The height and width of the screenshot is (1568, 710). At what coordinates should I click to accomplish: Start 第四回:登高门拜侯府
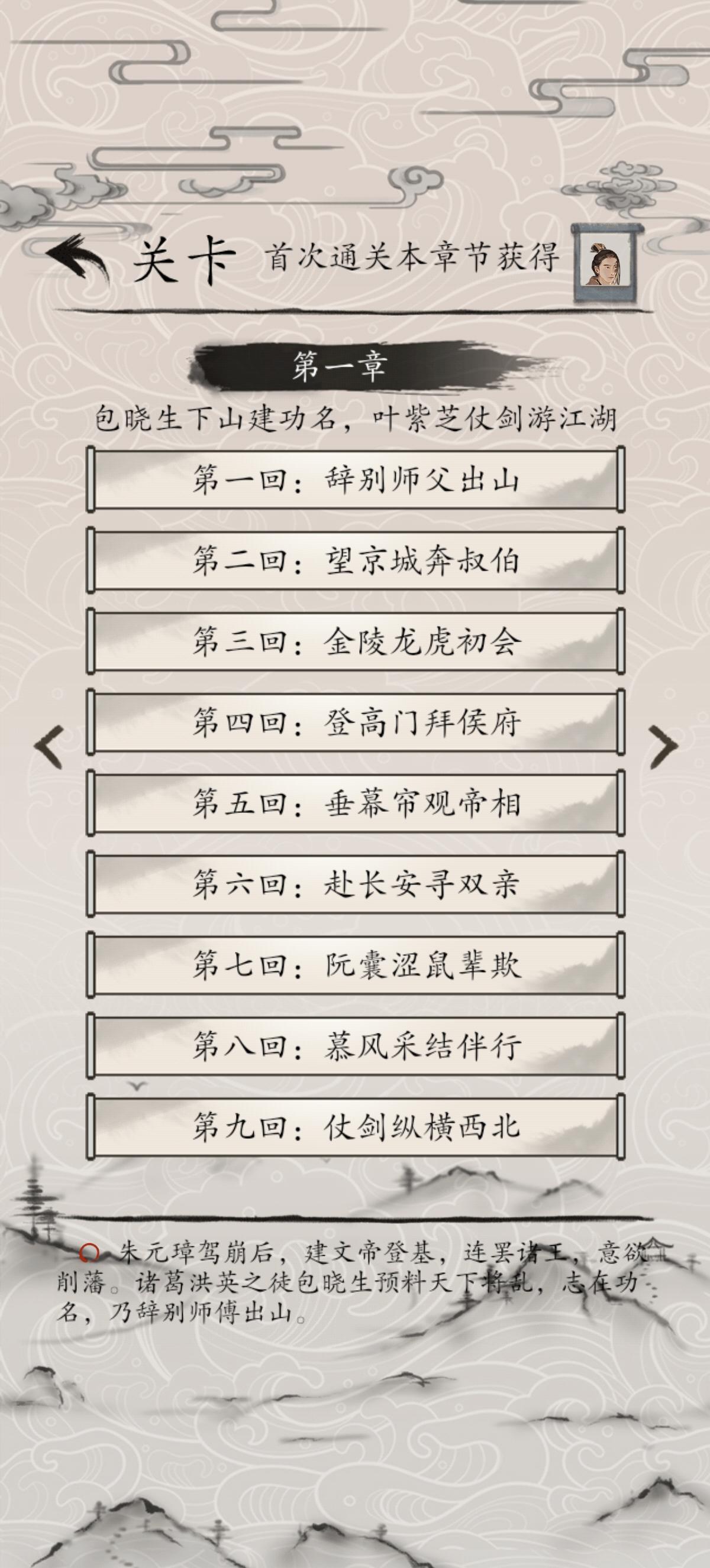pos(356,723)
